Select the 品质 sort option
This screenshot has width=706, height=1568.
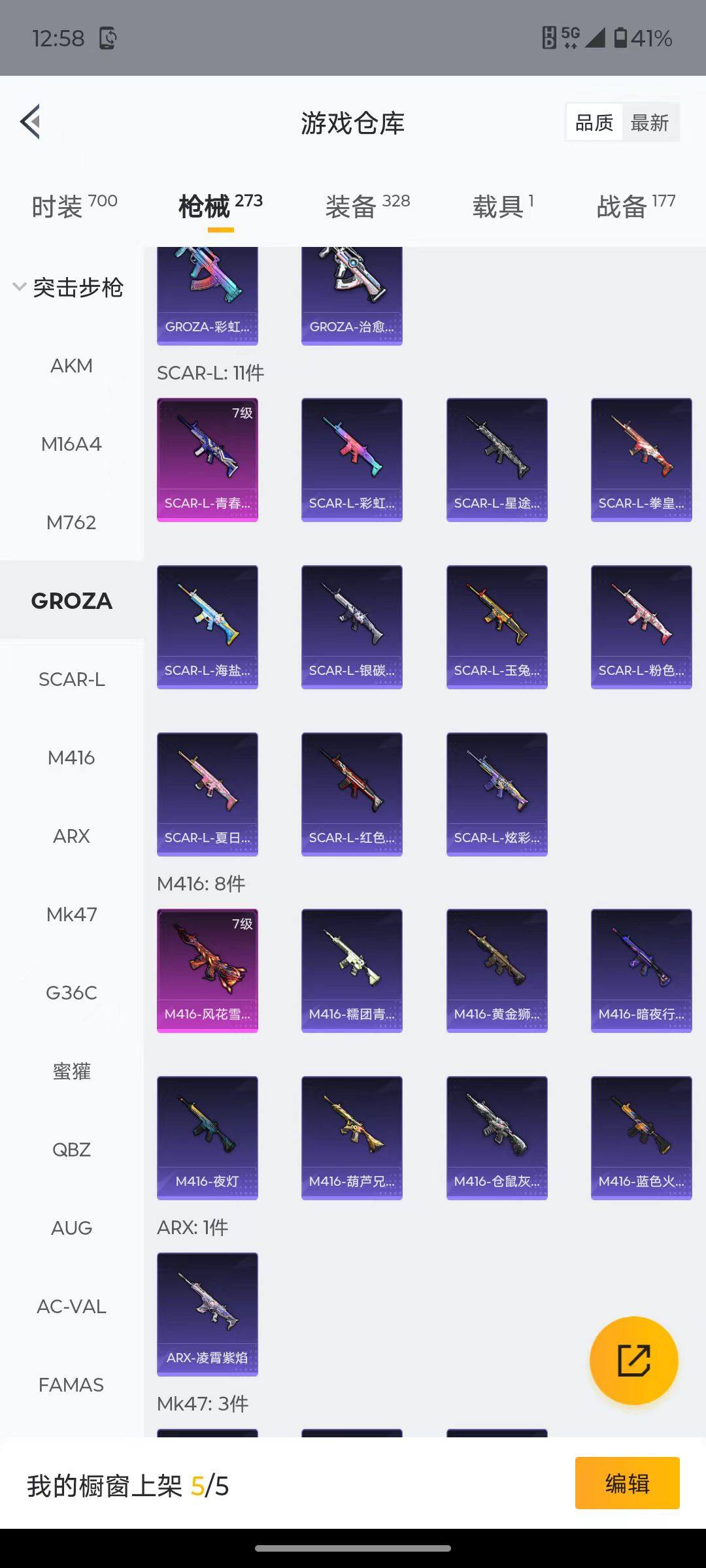(x=594, y=123)
